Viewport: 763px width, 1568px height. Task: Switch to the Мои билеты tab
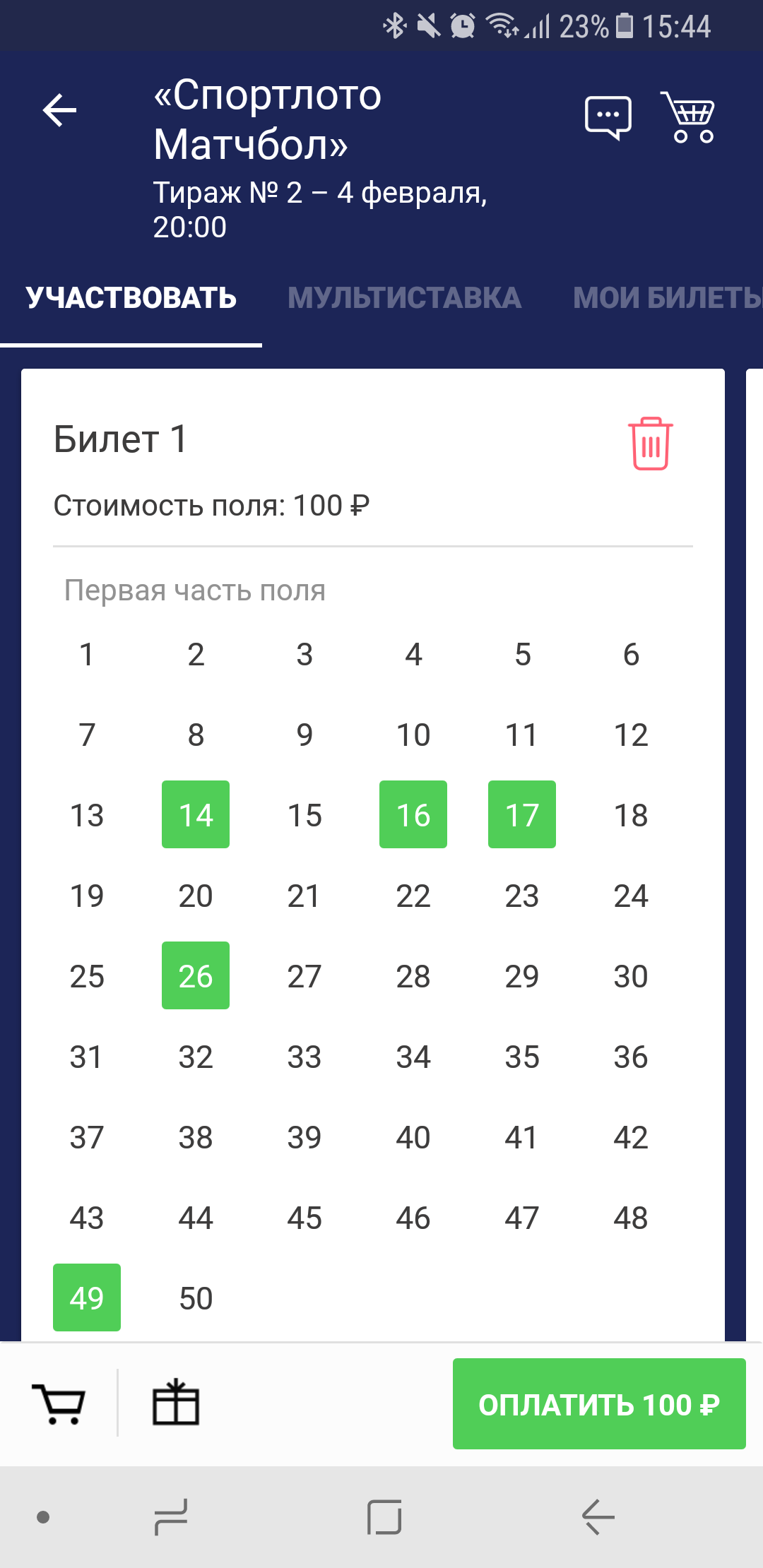(x=666, y=297)
